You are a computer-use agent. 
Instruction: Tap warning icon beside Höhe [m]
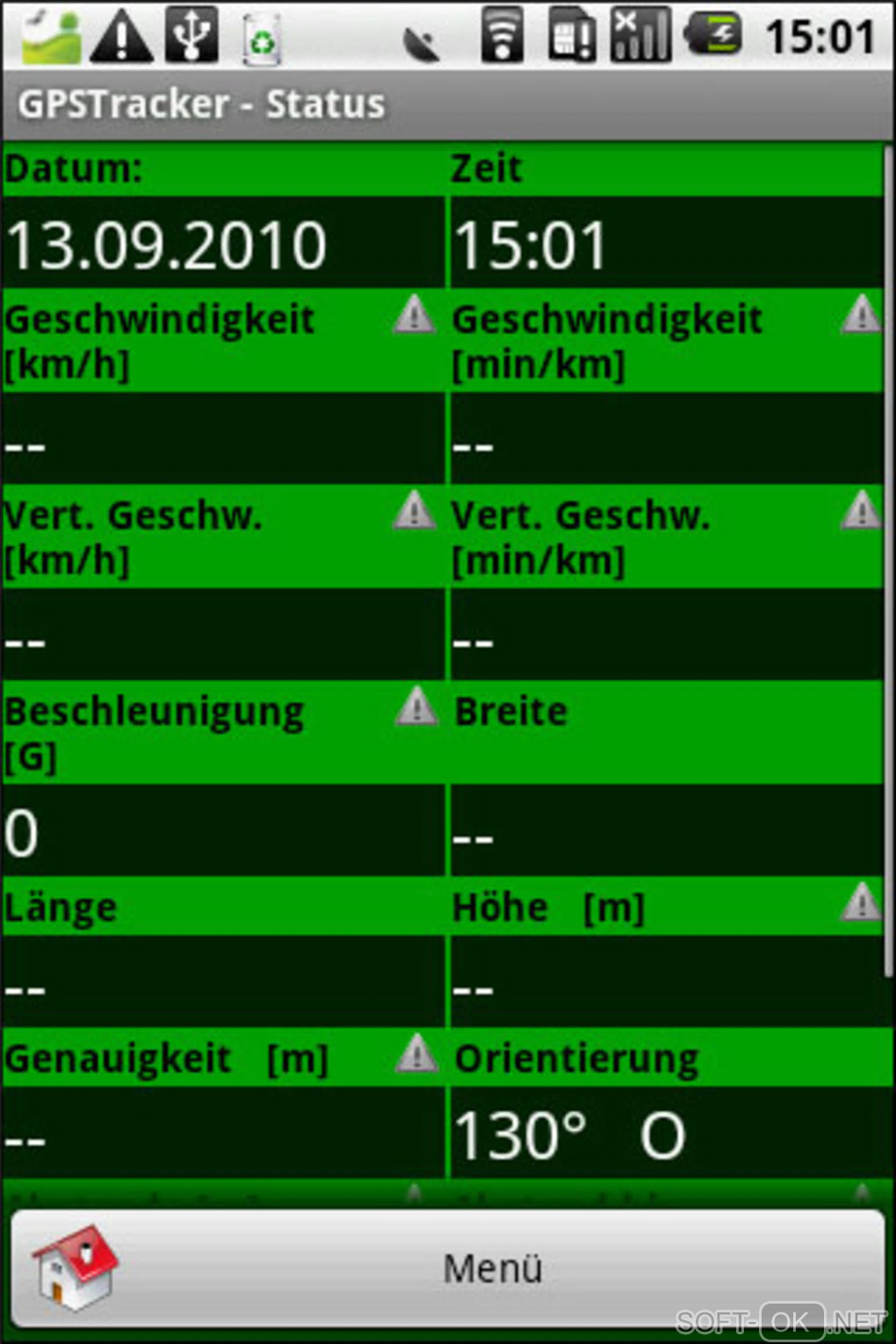[x=861, y=902]
